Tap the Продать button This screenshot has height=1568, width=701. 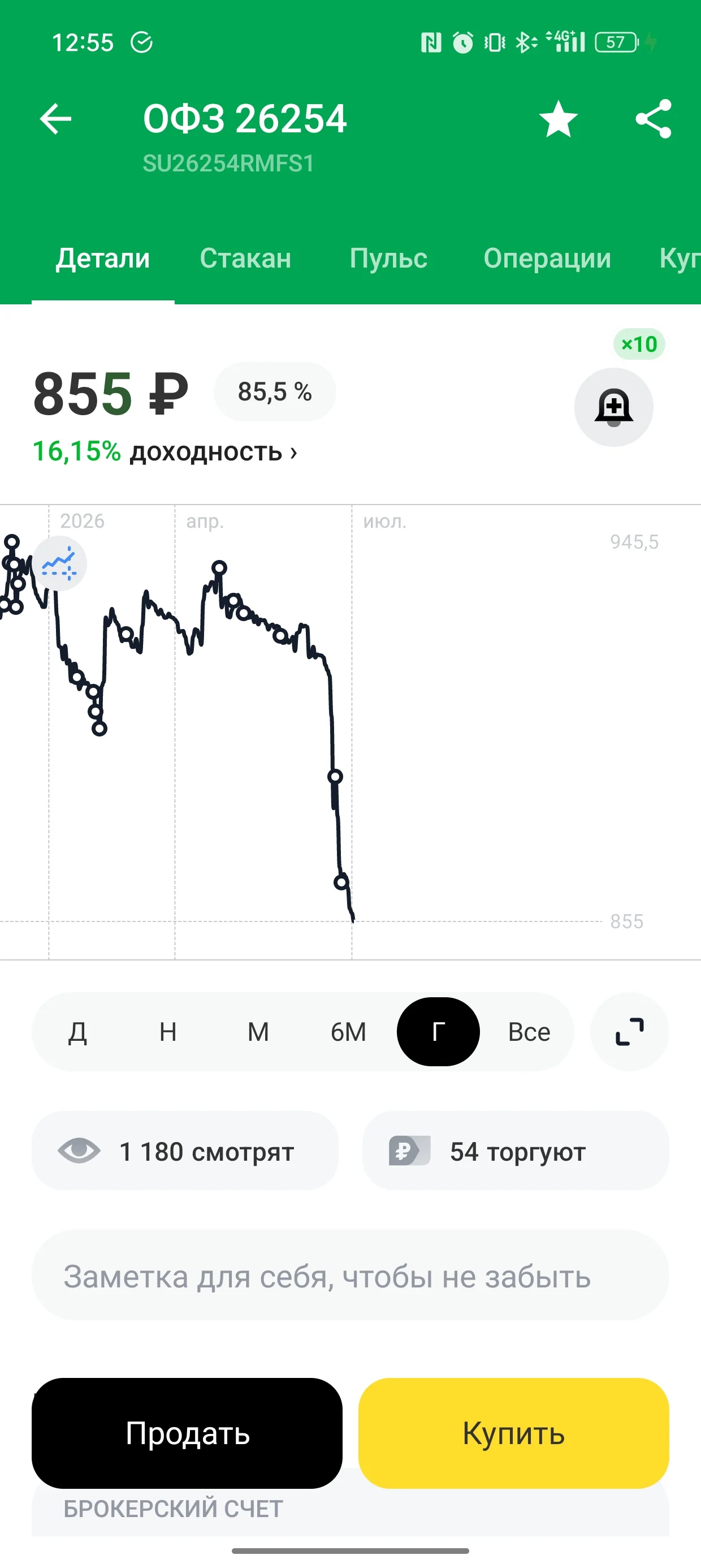[187, 1433]
